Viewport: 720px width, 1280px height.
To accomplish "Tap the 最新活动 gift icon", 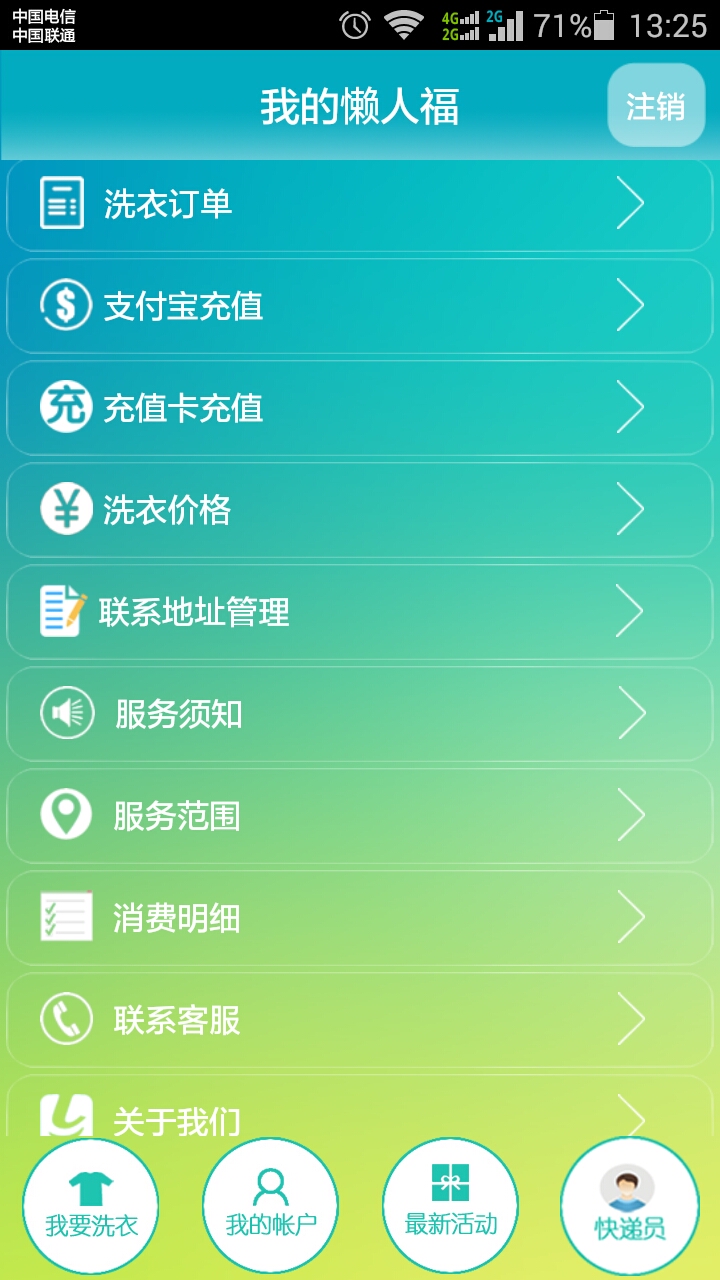I will click(x=450, y=1185).
